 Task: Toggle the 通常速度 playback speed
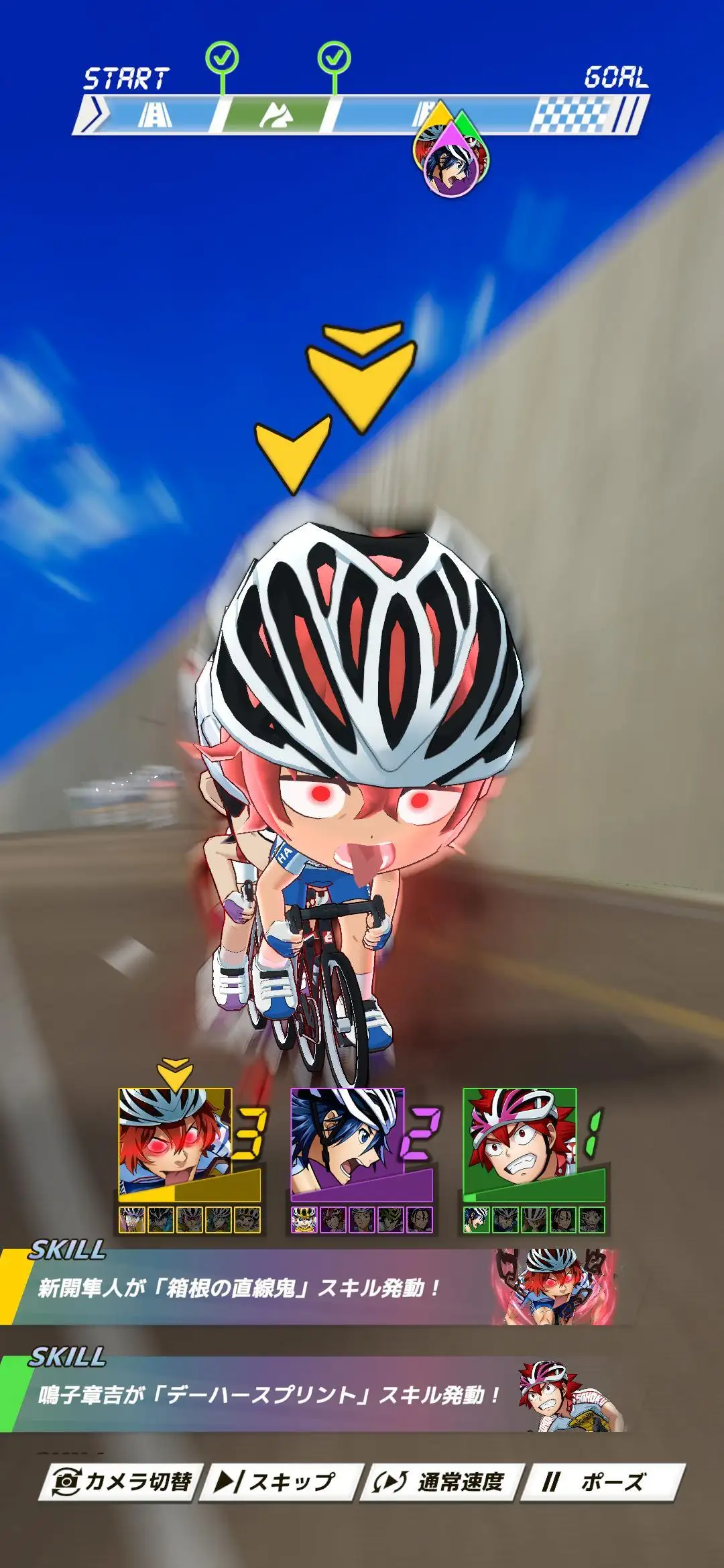440,1481
